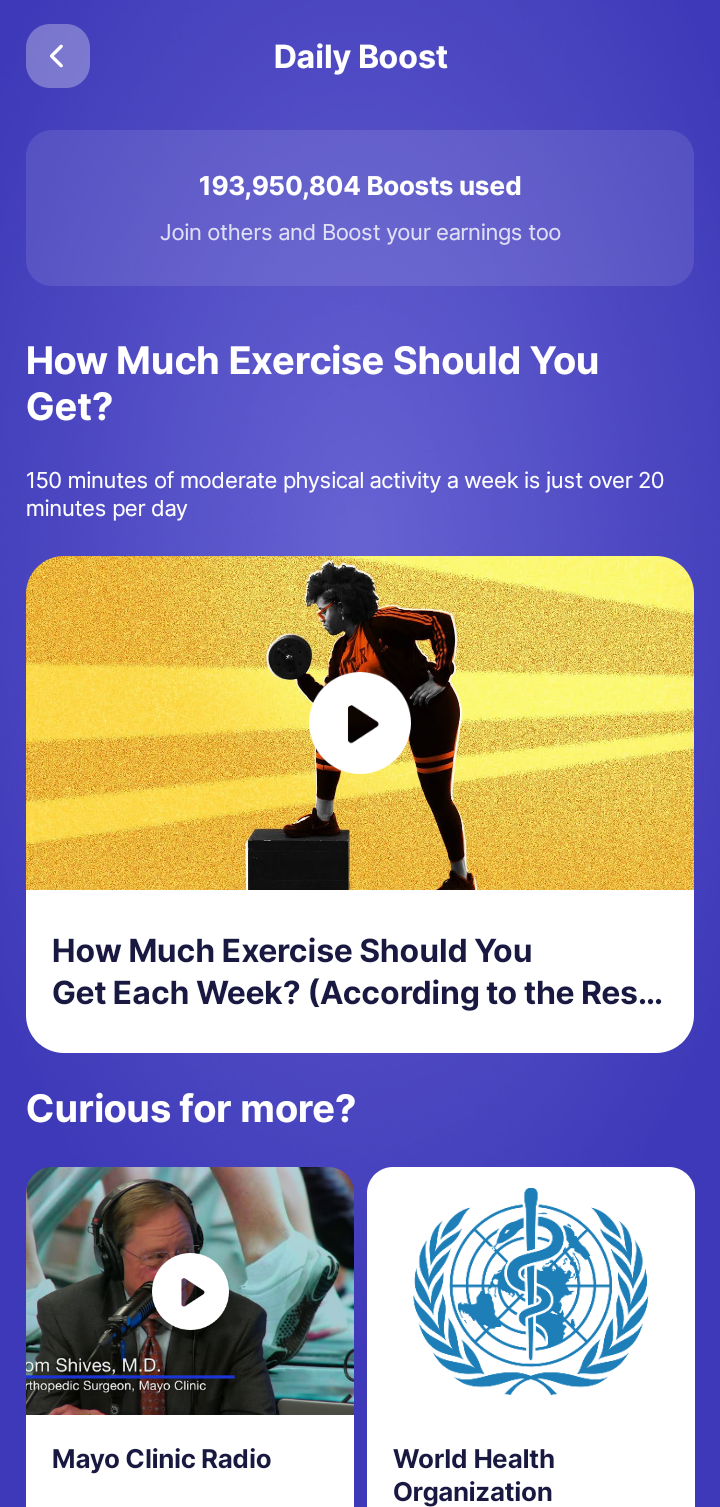Go back from Daily Boost

point(58,56)
